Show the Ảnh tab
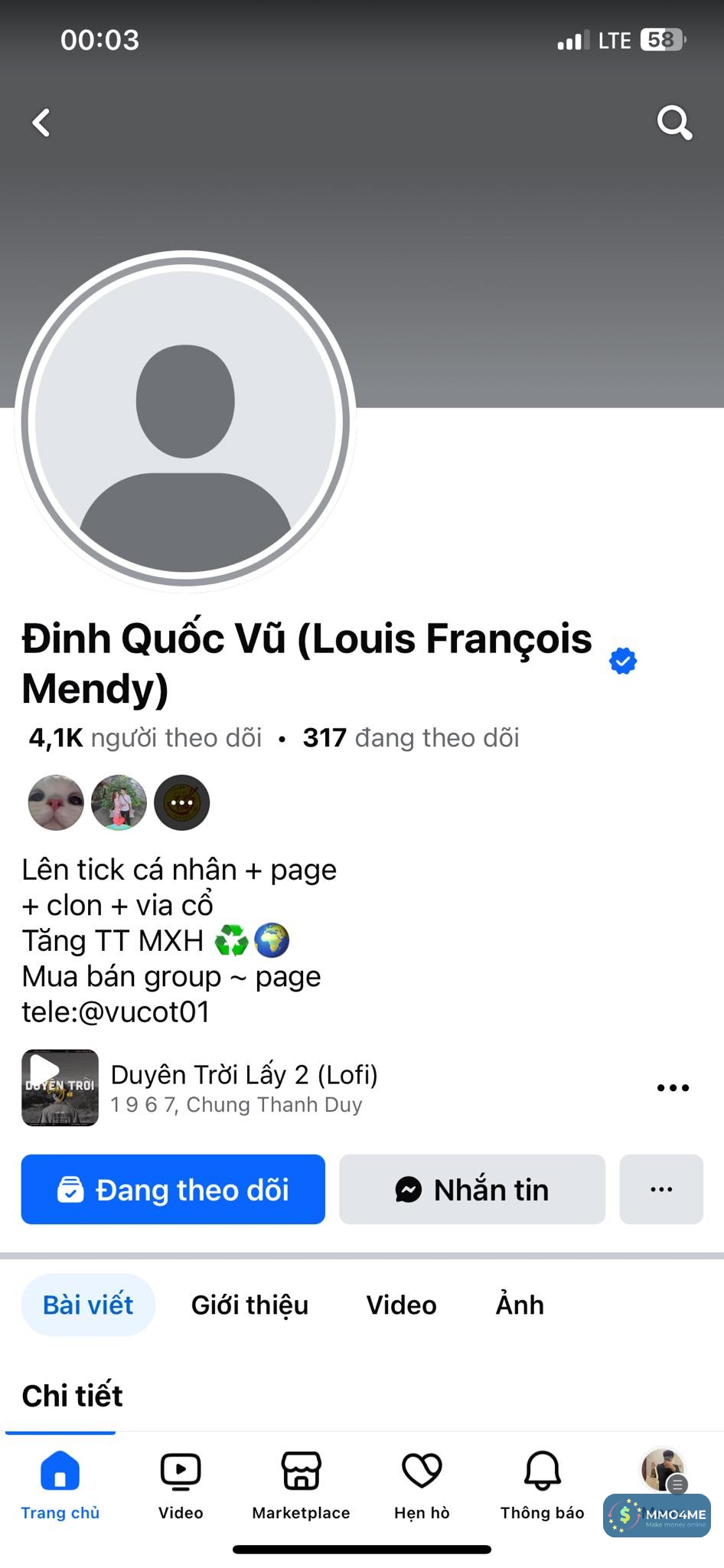724x1568 pixels. [x=520, y=1305]
